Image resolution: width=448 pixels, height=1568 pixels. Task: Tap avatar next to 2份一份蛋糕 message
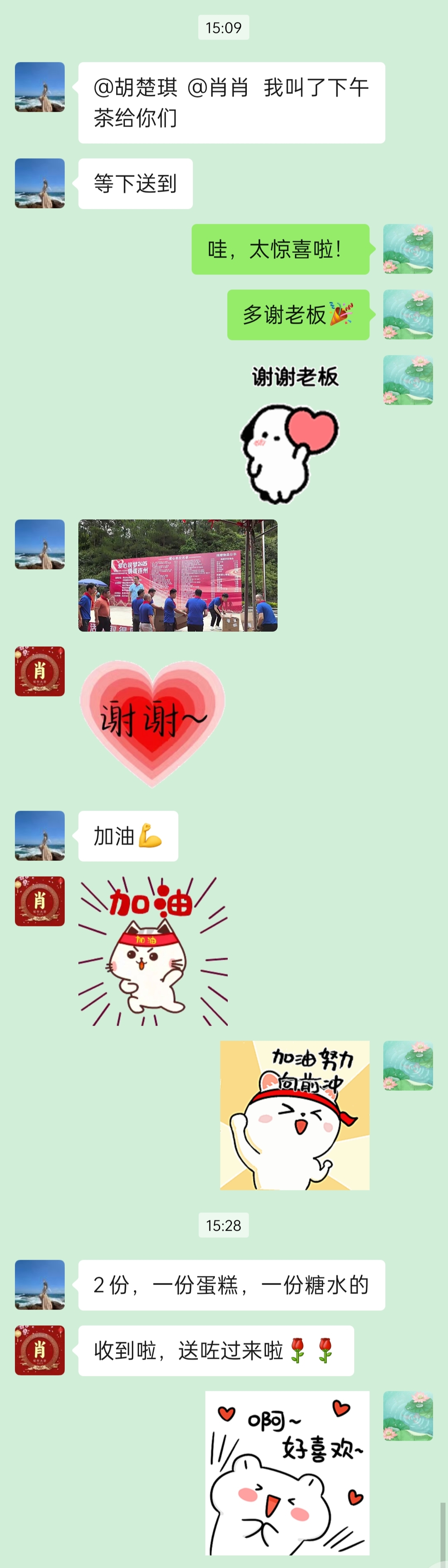click(x=39, y=1285)
